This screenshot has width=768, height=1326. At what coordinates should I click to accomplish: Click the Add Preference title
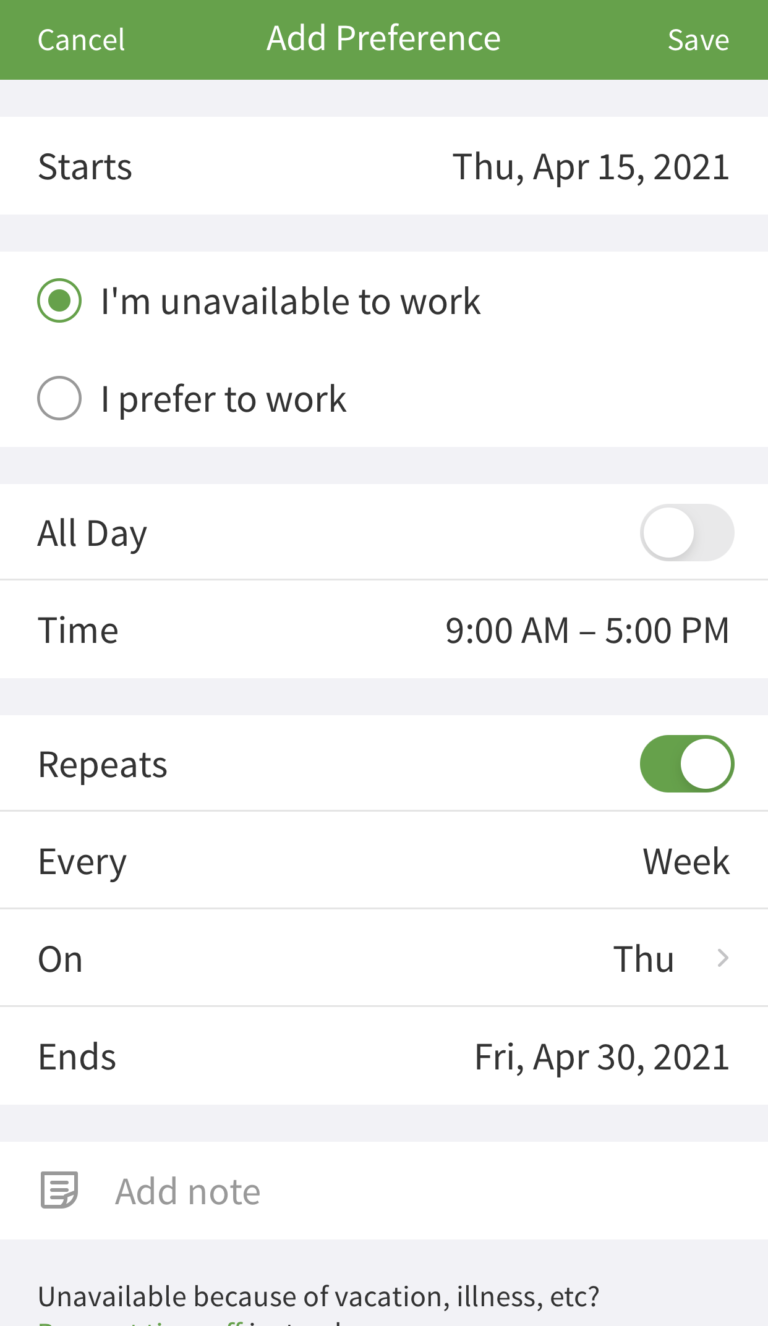coord(383,40)
